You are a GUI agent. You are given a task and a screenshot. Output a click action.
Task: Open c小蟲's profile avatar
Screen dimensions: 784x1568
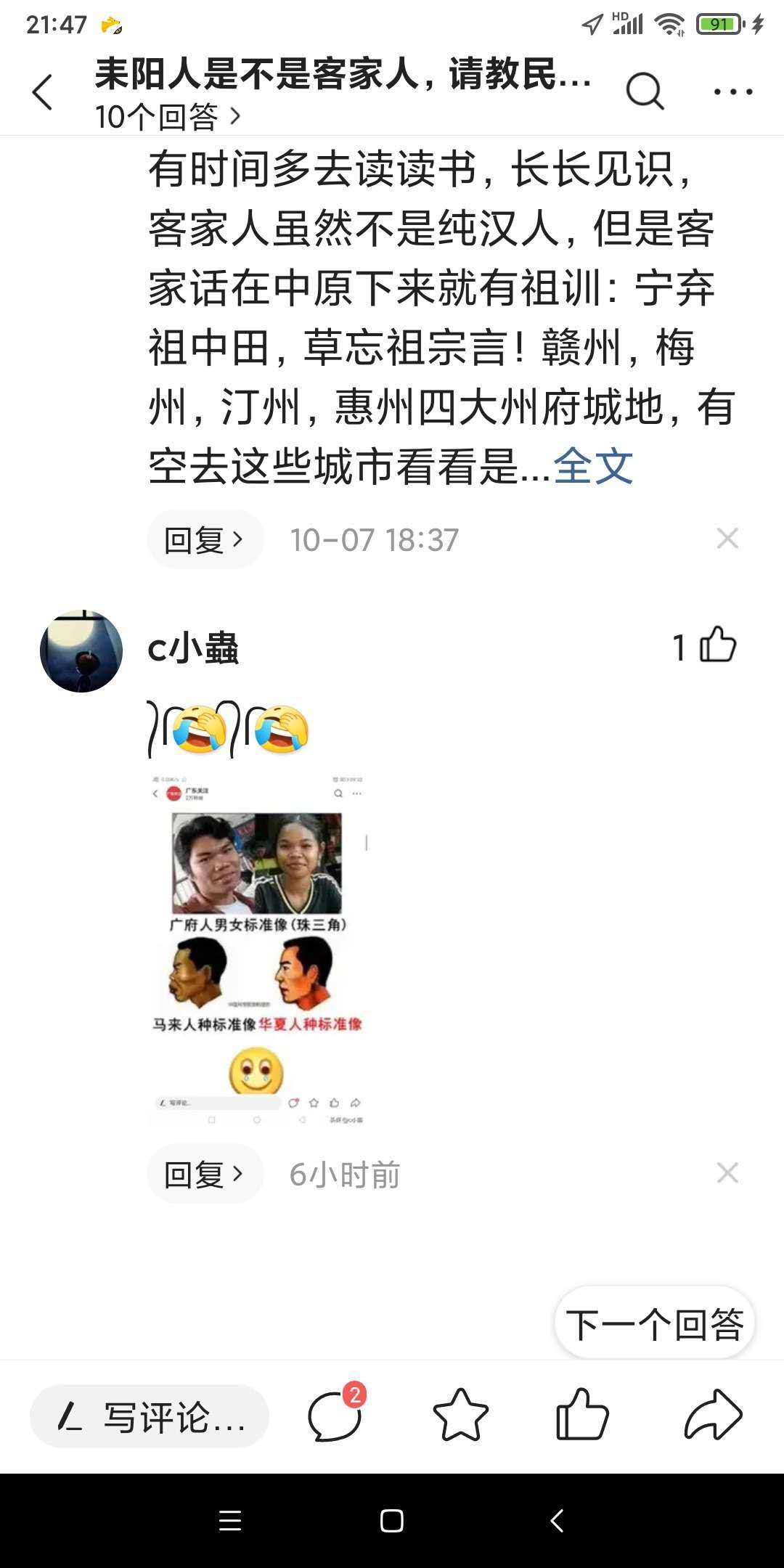81,651
